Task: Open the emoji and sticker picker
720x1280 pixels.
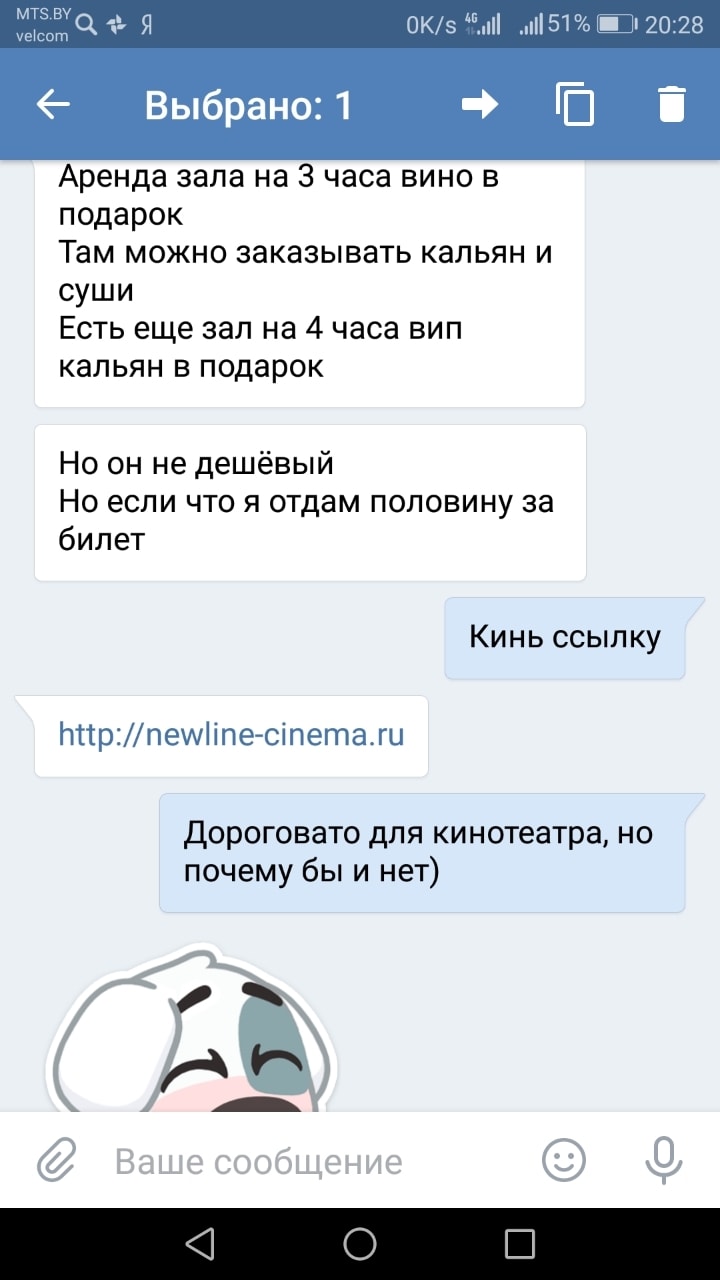Action: click(x=564, y=1161)
